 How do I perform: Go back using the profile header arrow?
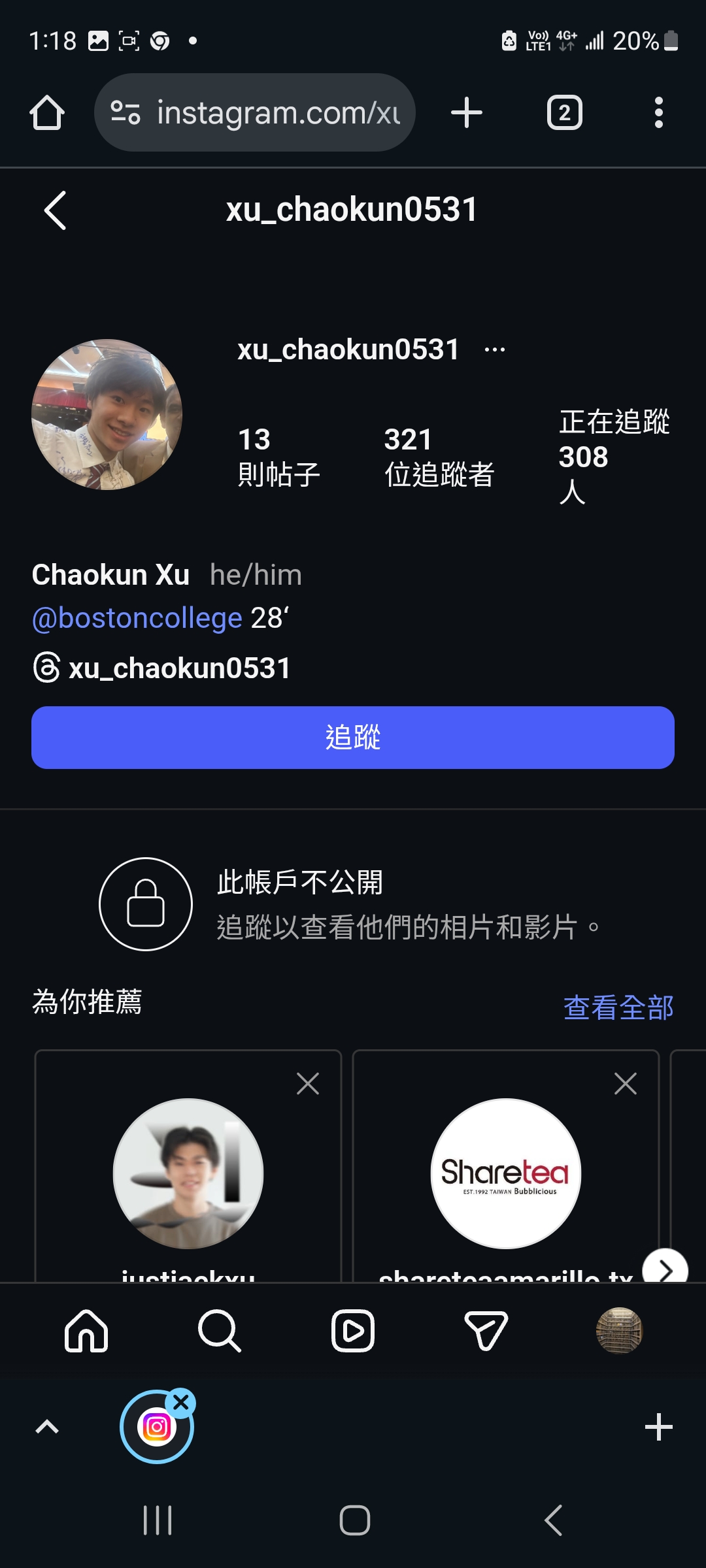55,210
